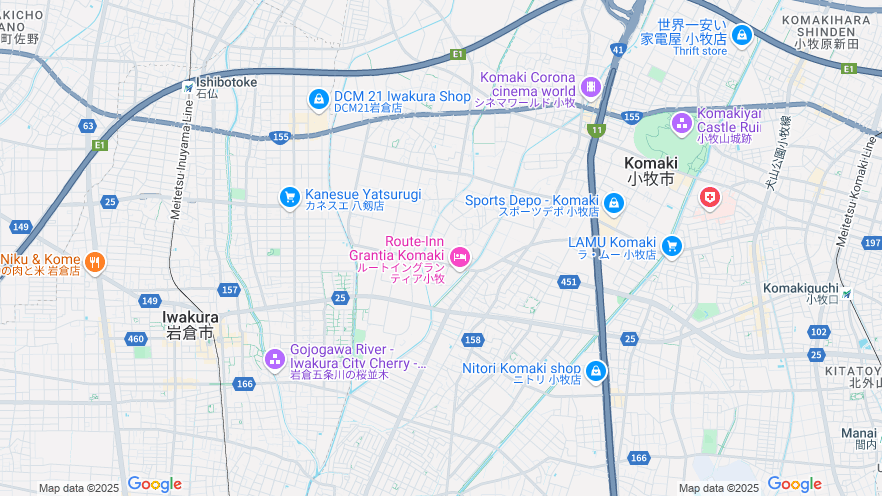Tap the Nitori Komaki shop pin
Viewport: 882px width, 496px height.
596,372
